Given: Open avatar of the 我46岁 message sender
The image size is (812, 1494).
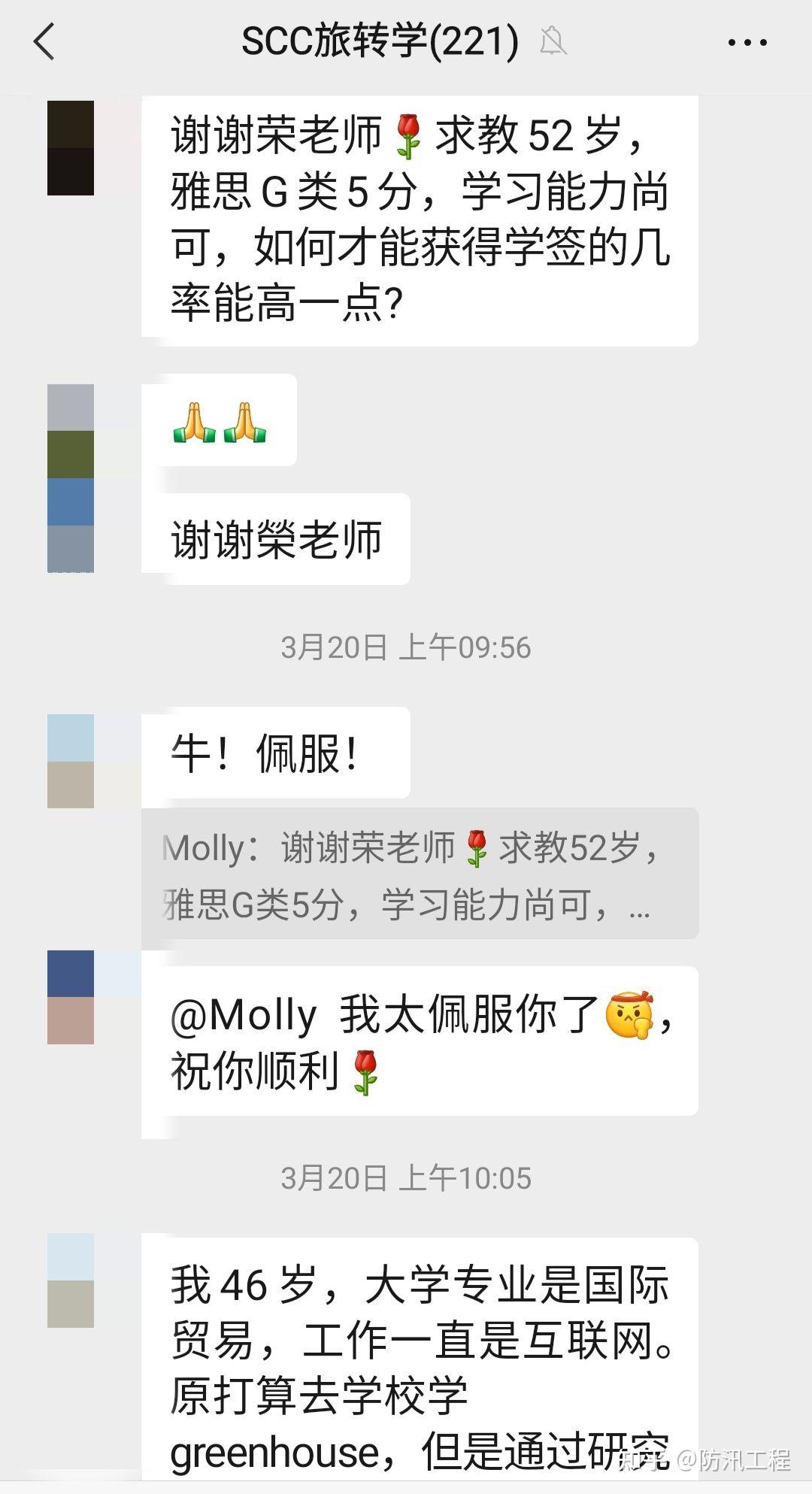Looking at the screenshot, I should pos(71,1280).
